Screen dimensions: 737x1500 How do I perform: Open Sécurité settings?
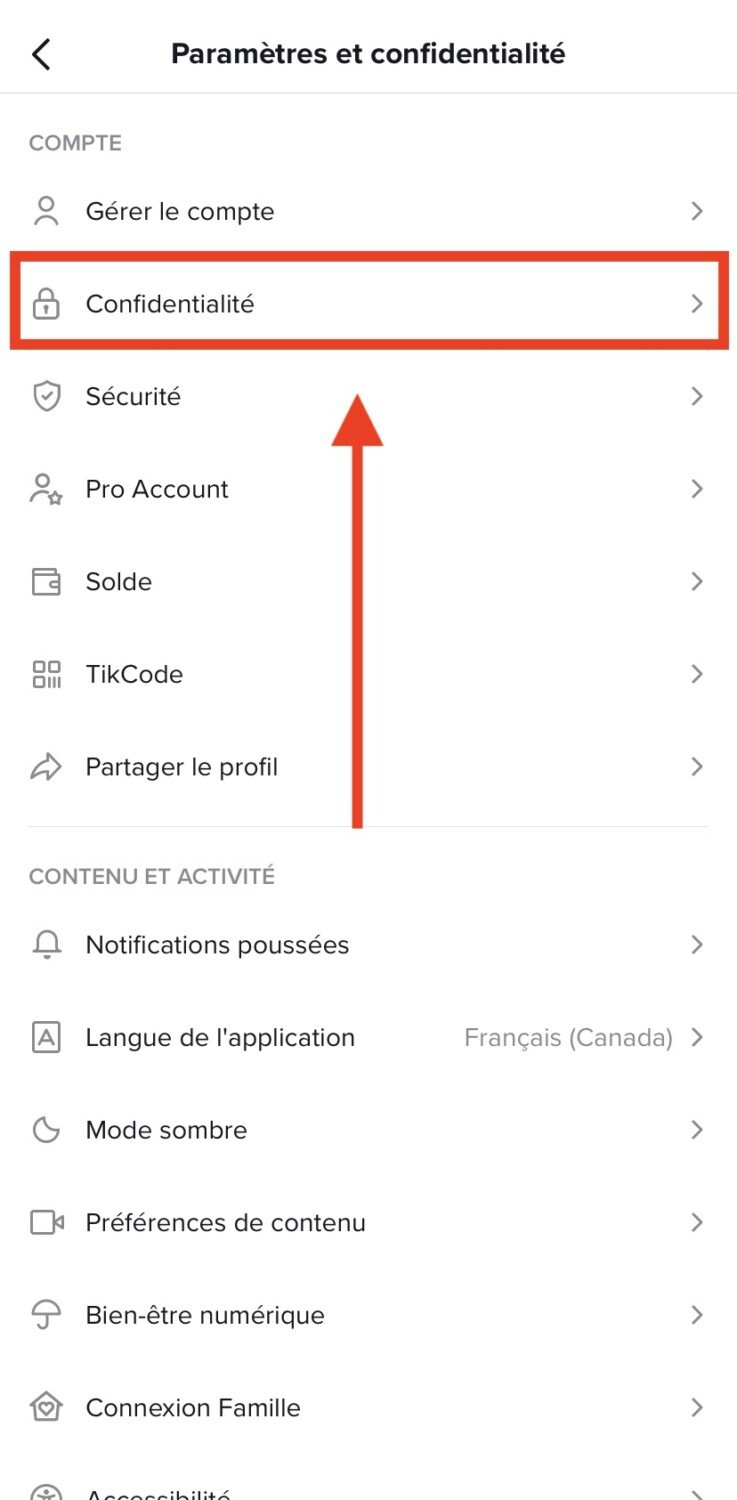click(x=133, y=397)
